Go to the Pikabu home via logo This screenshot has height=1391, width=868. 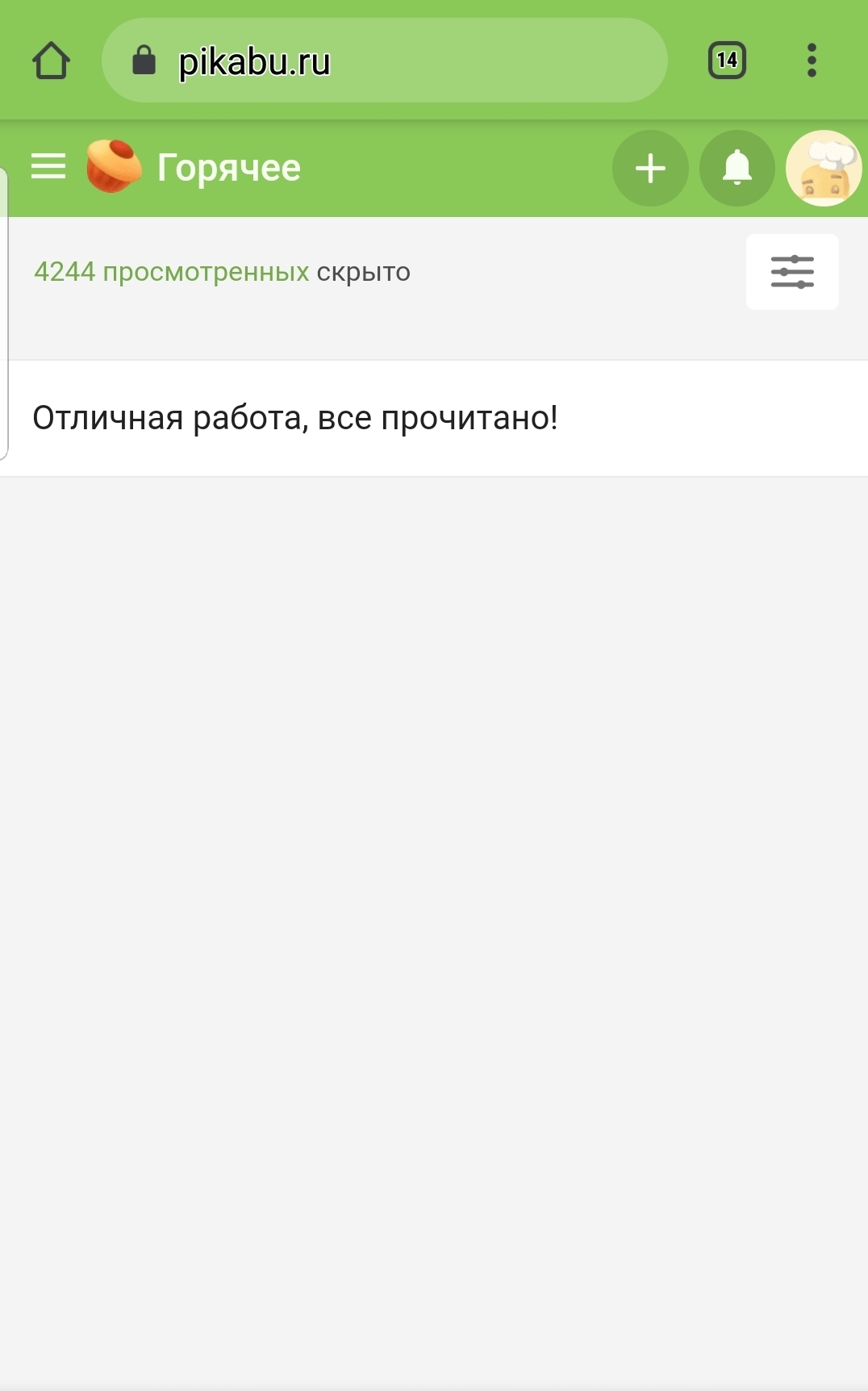(114, 167)
